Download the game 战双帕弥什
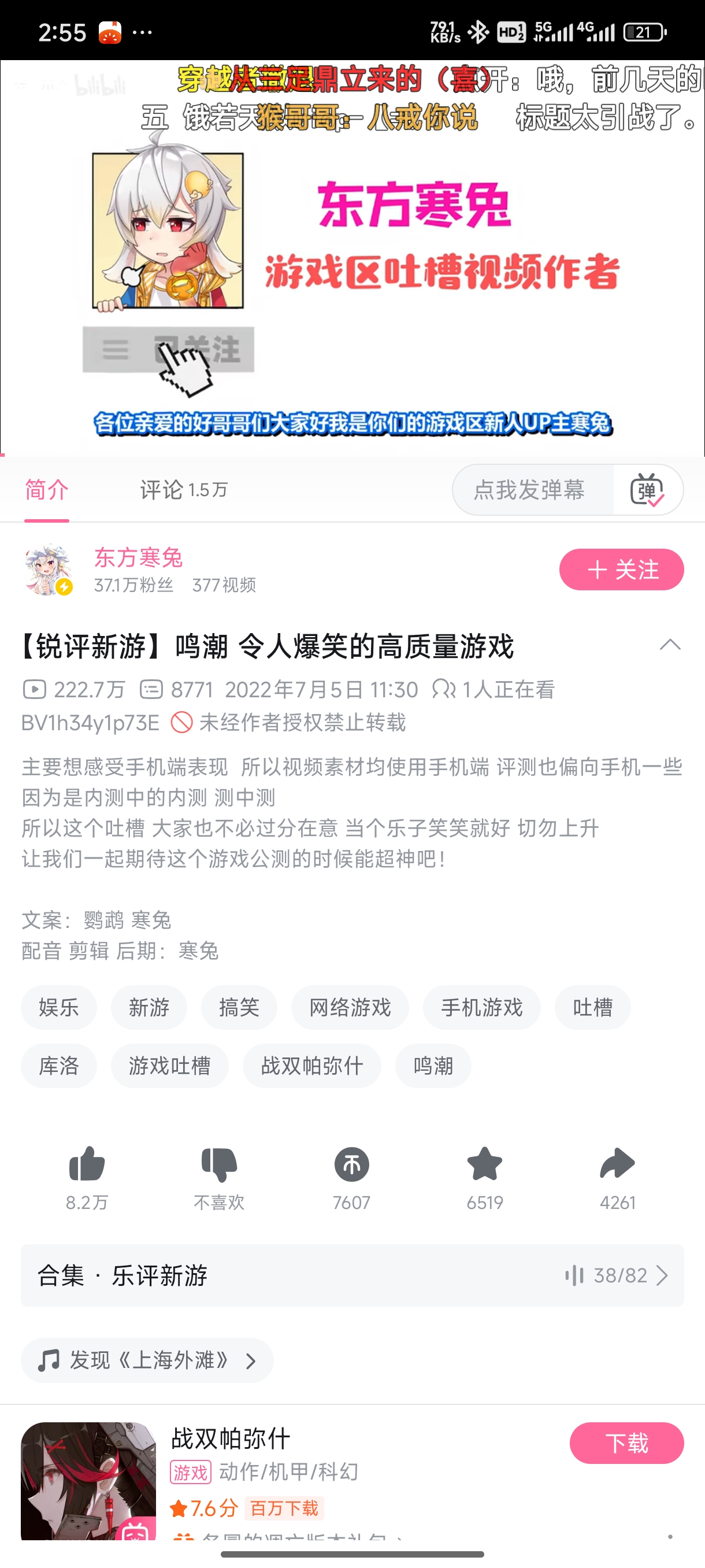 pyautogui.click(x=626, y=1443)
